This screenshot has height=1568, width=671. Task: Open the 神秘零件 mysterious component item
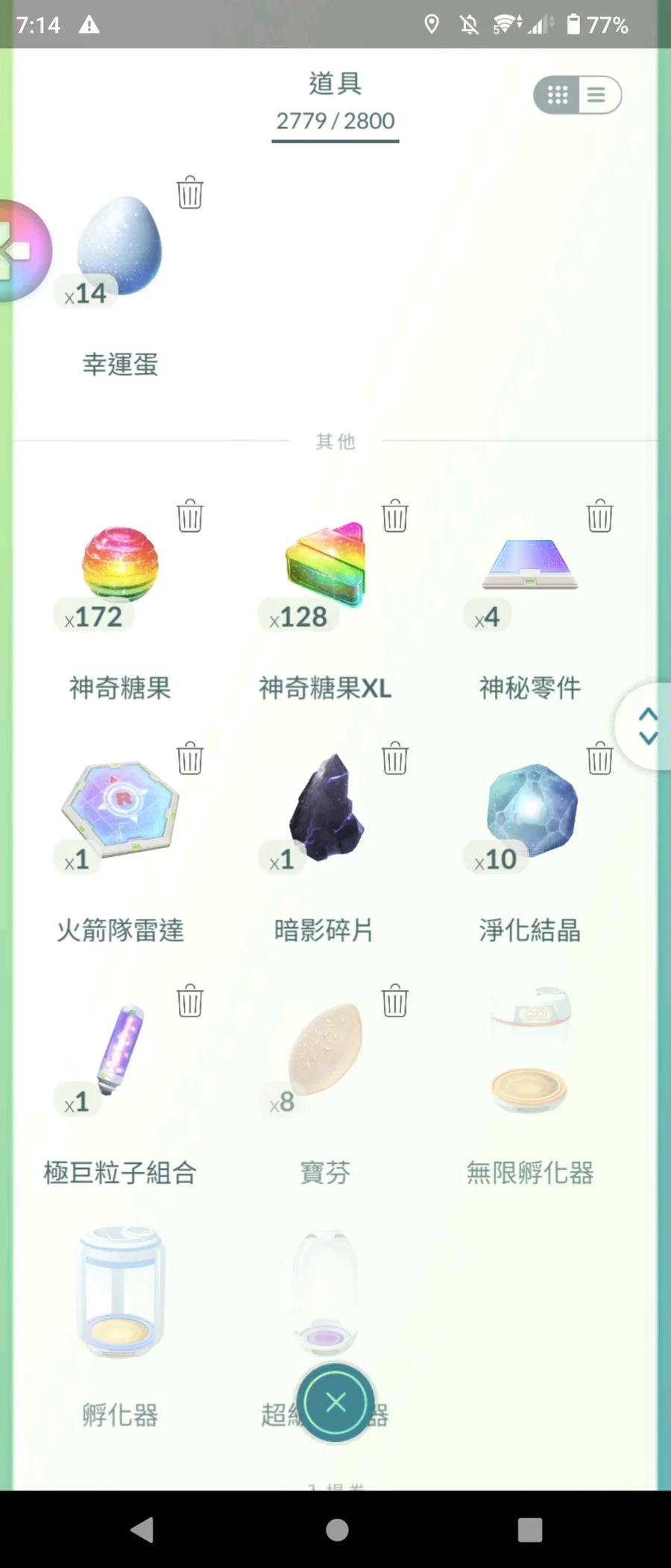pyautogui.click(x=529, y=565)
